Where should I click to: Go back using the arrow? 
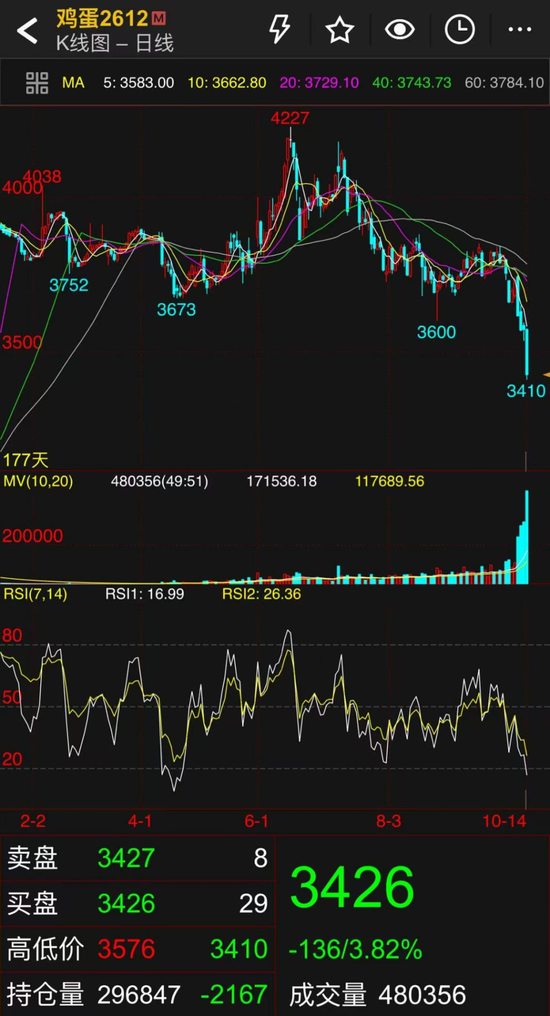(27, 30)
